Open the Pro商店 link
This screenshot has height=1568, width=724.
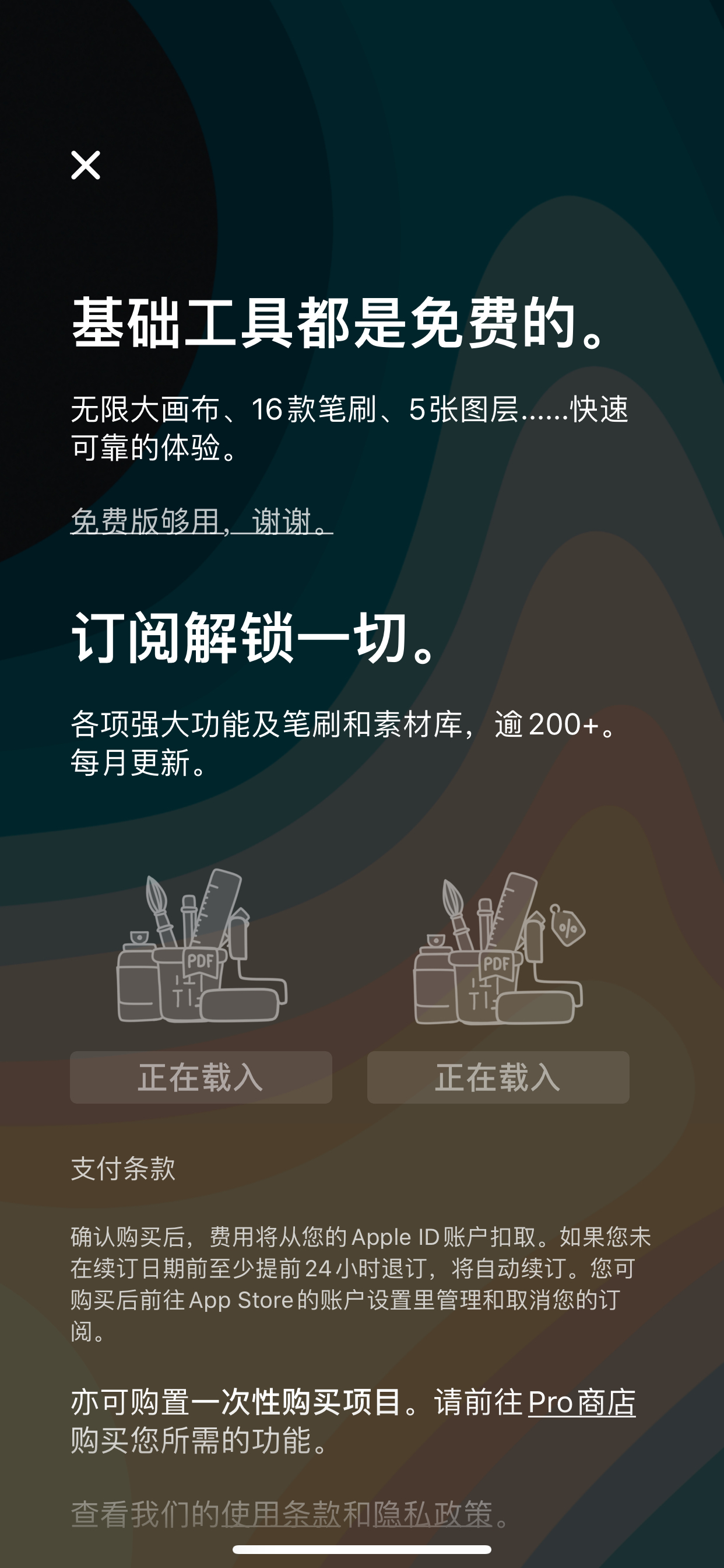(581, 1402)
